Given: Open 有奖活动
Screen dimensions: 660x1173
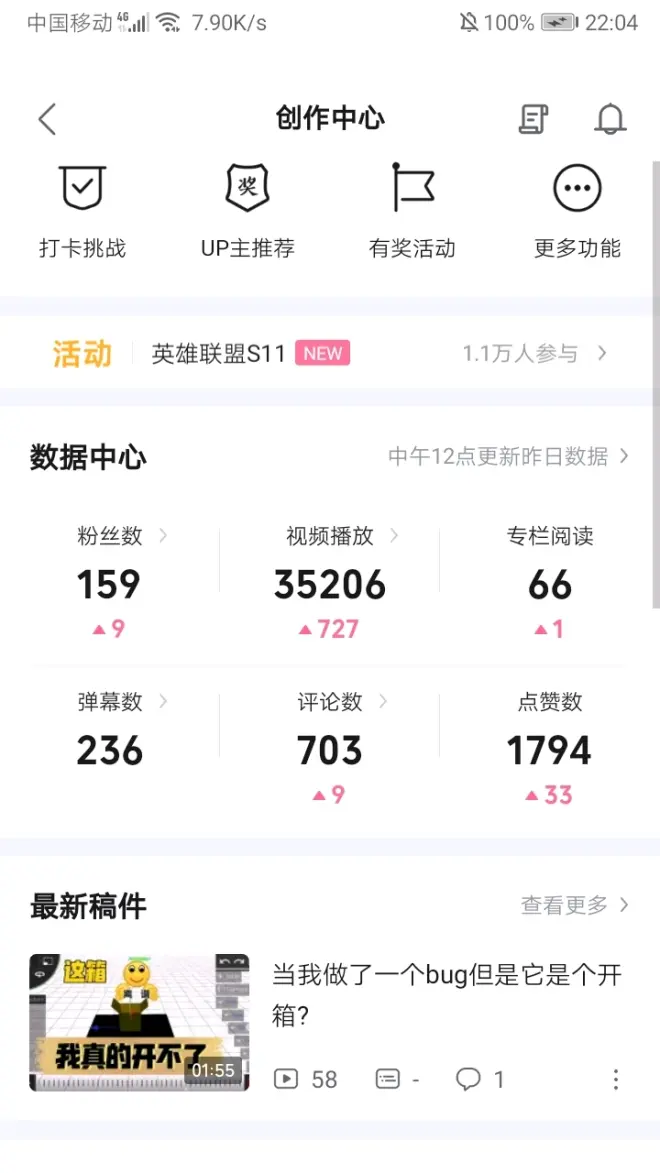Looking at the screenshot, I should tap(412, 211).
